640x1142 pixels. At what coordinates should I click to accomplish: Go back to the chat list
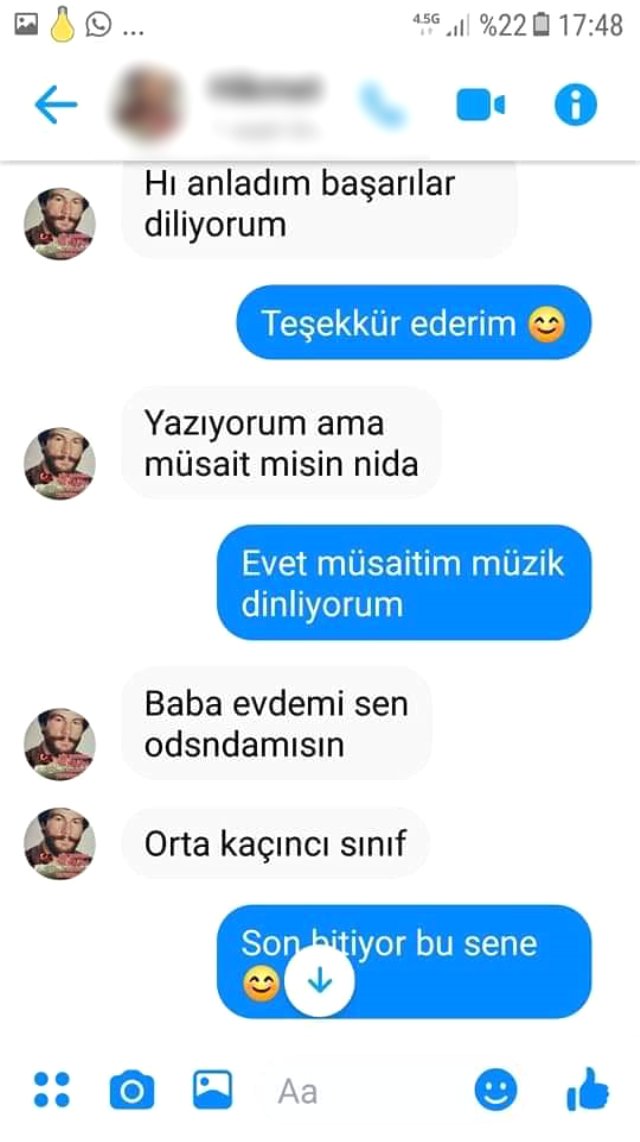(x=55, y=104)
